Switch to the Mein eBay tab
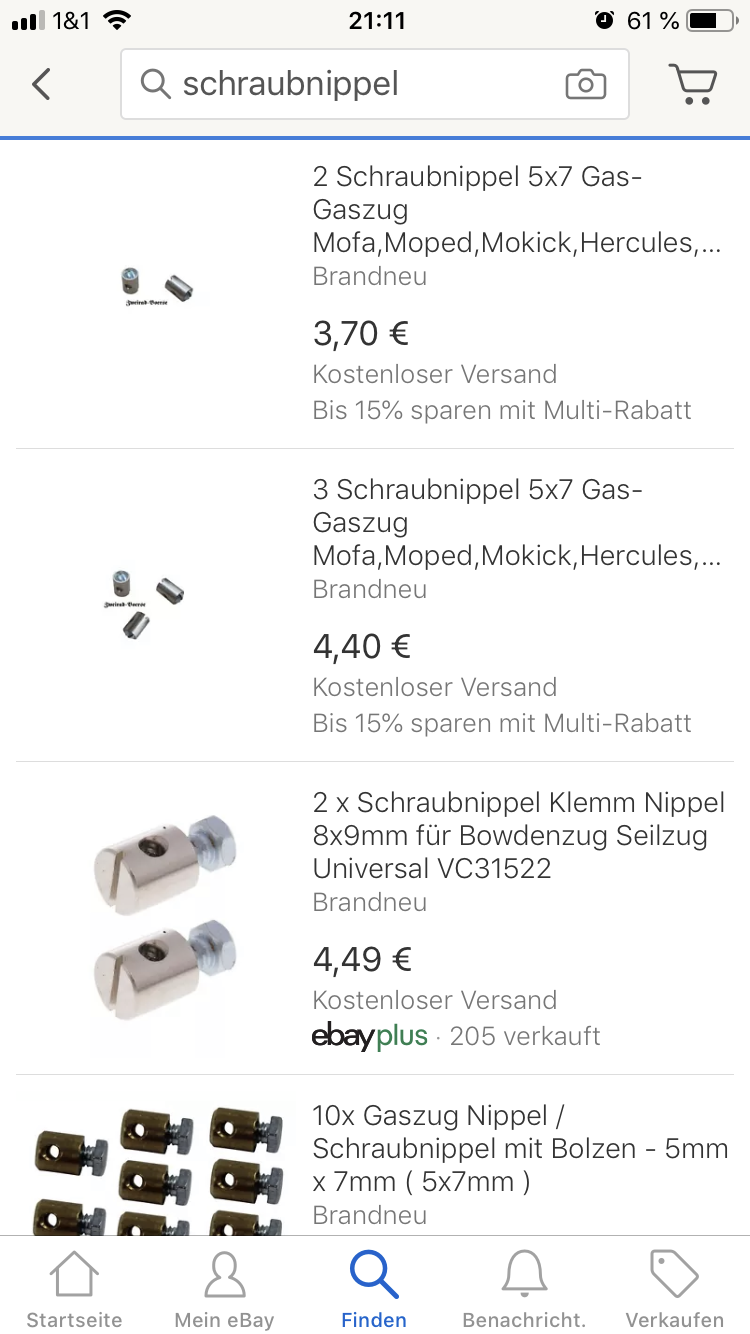The image size is (750, 1334). [224, 1288]
